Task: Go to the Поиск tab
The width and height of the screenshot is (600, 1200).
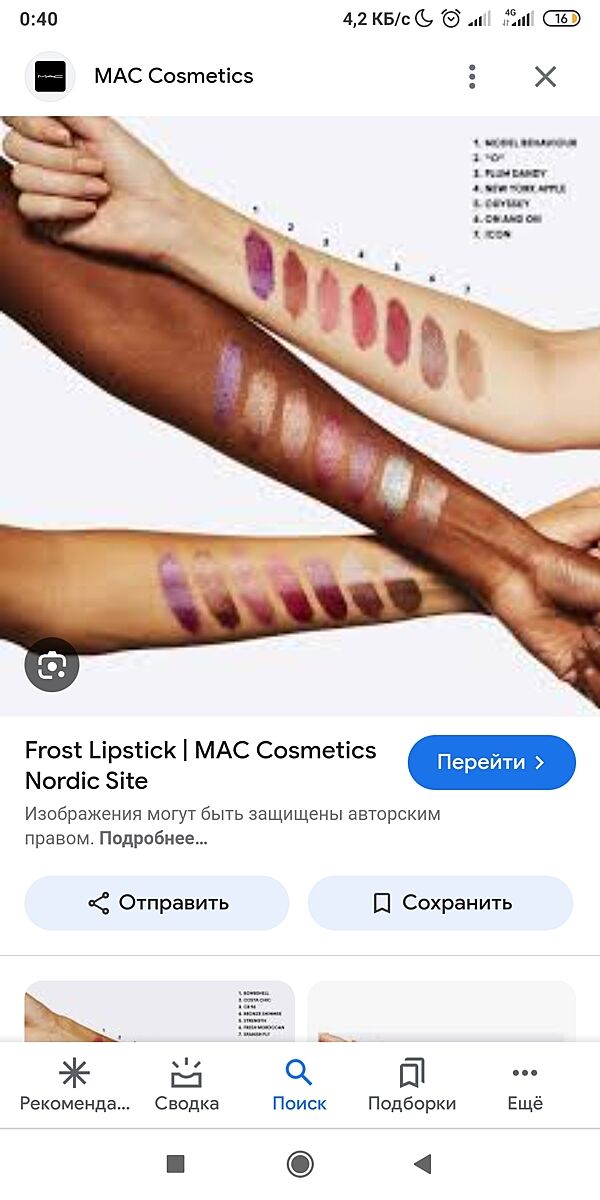Action: click(299, 1086)
